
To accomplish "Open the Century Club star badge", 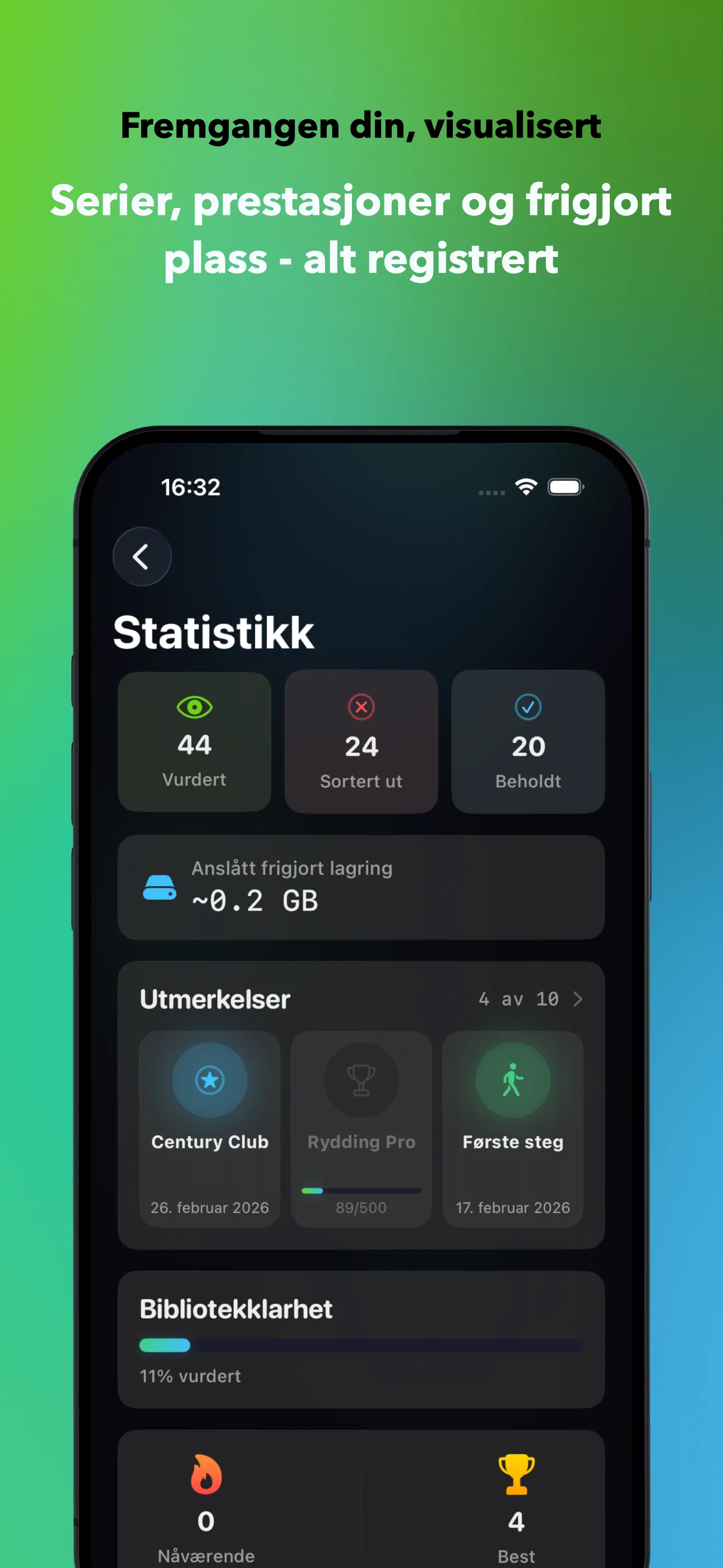I will tap(210, 1080).
